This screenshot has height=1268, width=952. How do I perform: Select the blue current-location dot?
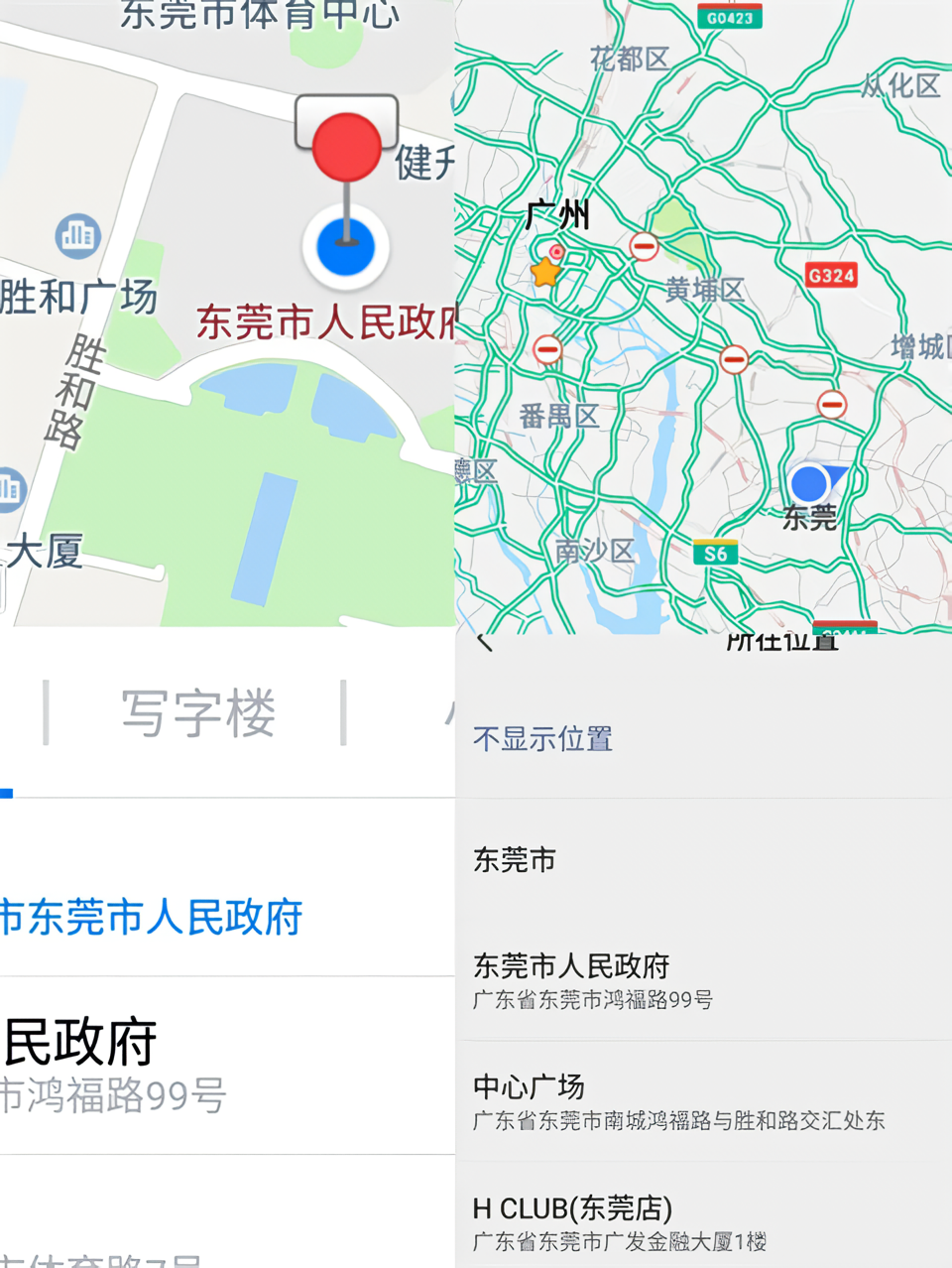tap(346, 247)
